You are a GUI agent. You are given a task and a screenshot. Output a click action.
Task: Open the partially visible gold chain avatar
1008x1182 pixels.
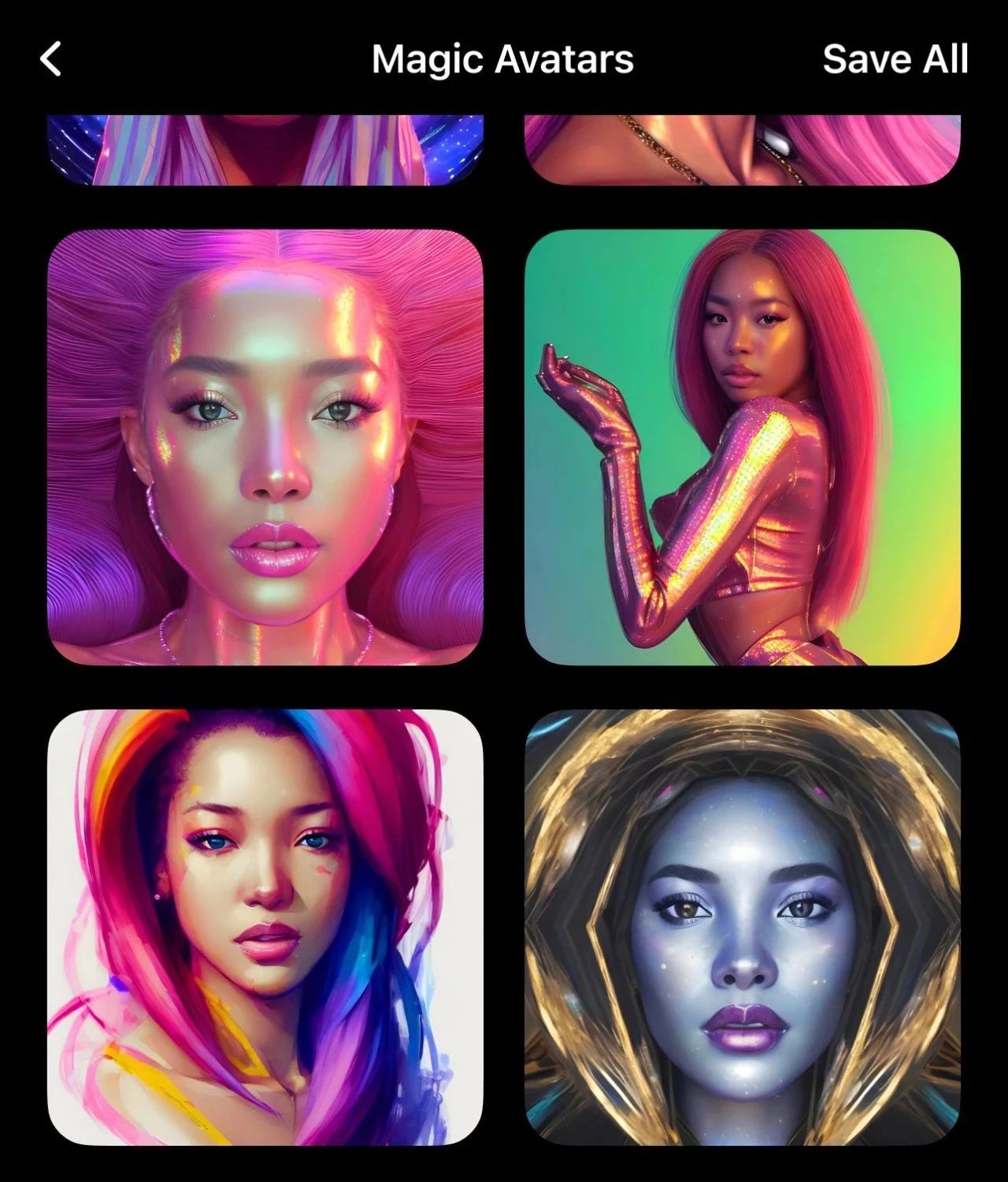[x=742, y=150]
